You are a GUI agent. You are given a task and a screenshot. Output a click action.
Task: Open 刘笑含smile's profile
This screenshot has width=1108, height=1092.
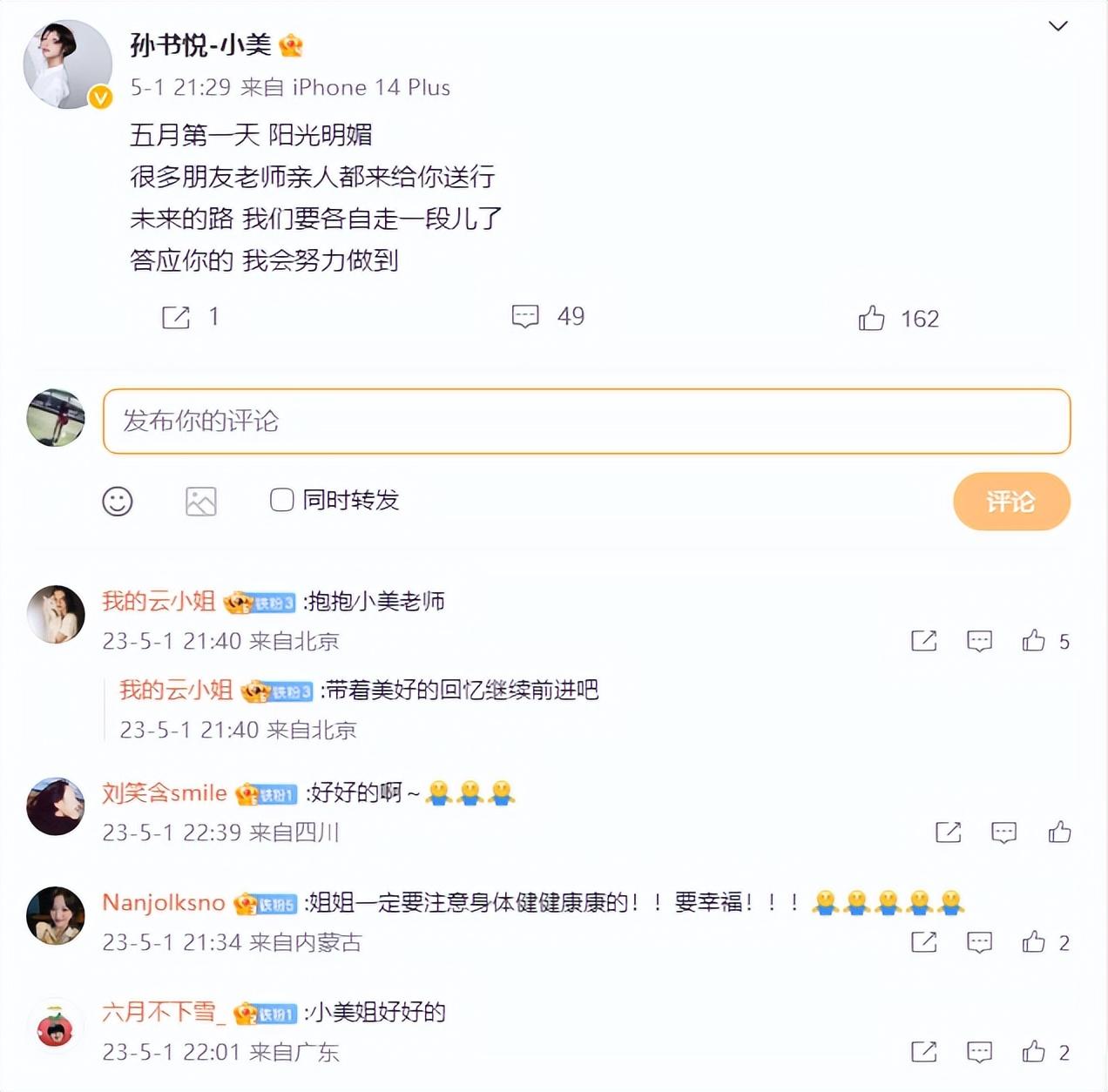tap(164, 792)
